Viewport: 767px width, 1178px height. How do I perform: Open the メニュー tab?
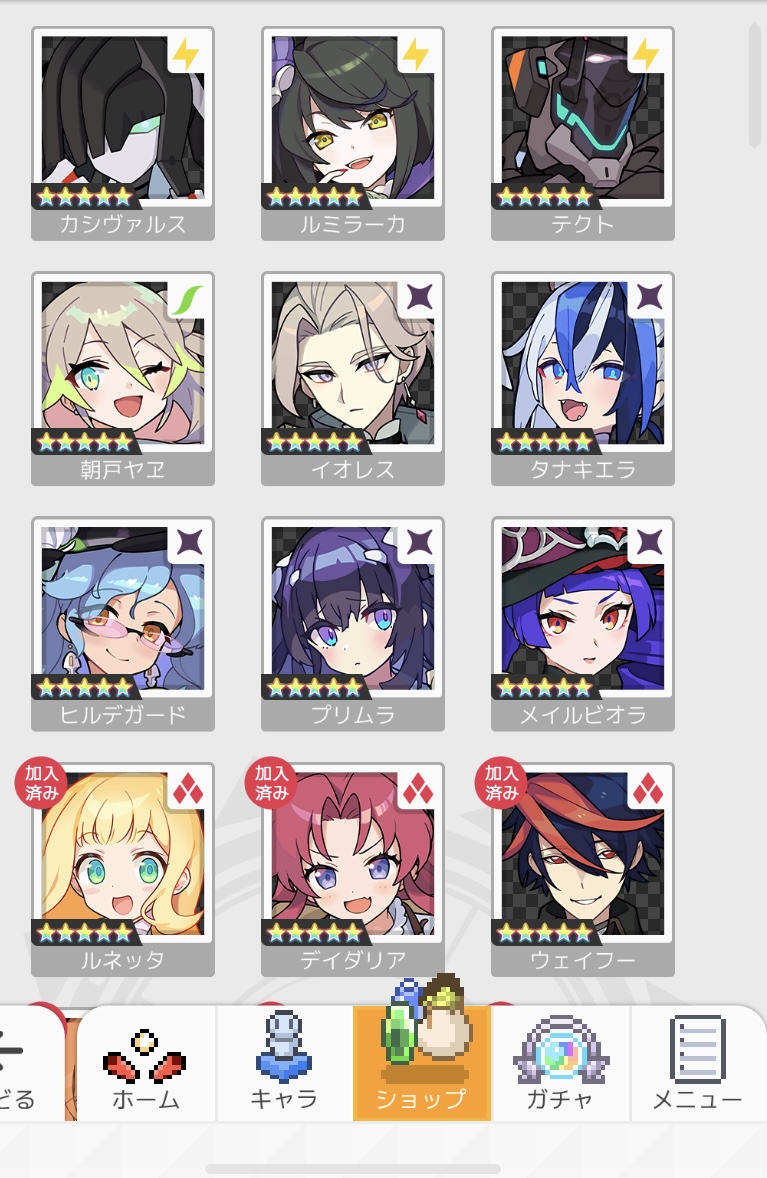[697, 1065]
